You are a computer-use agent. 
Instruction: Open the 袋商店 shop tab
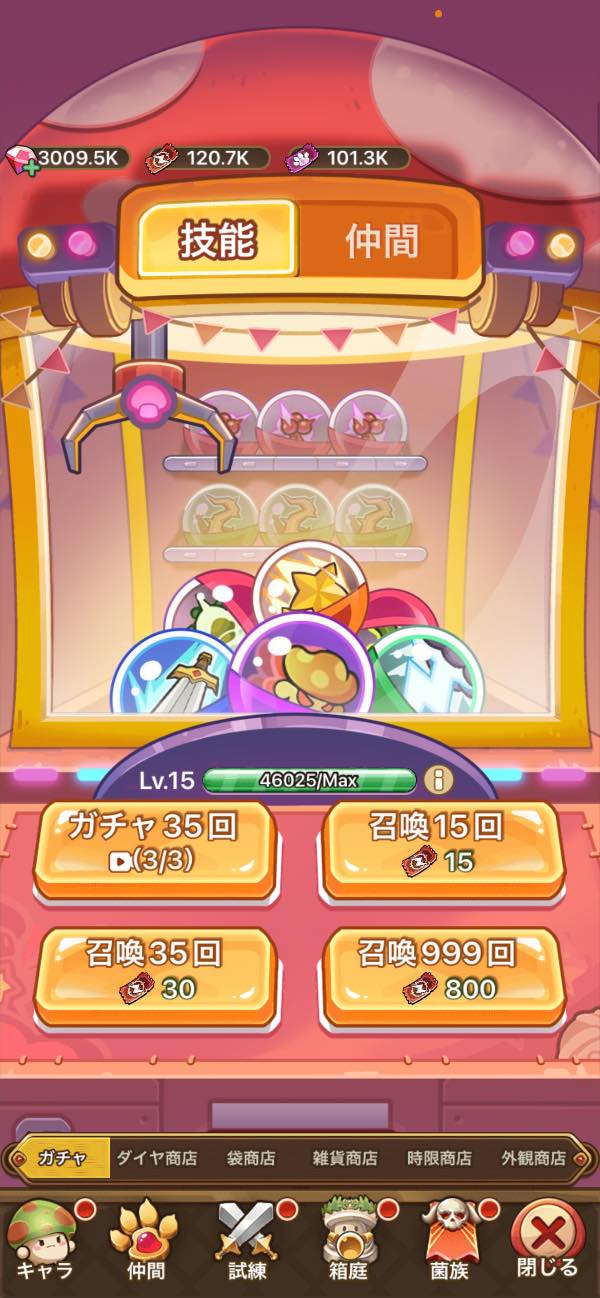(250, 1158)
